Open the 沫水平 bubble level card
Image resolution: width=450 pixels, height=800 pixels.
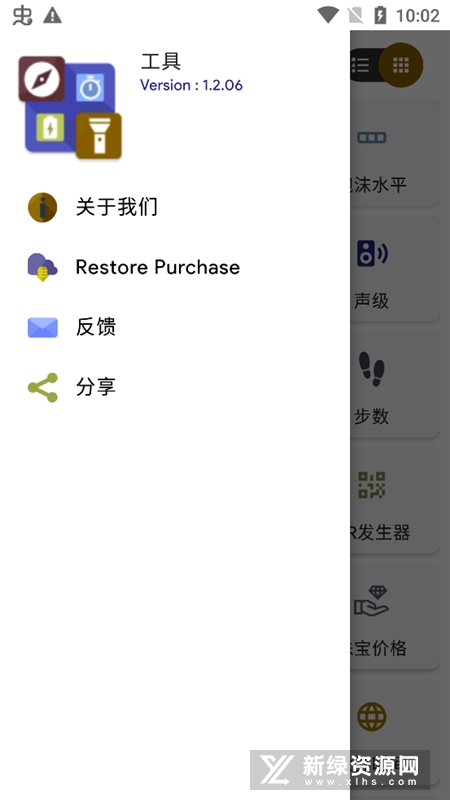395,154
